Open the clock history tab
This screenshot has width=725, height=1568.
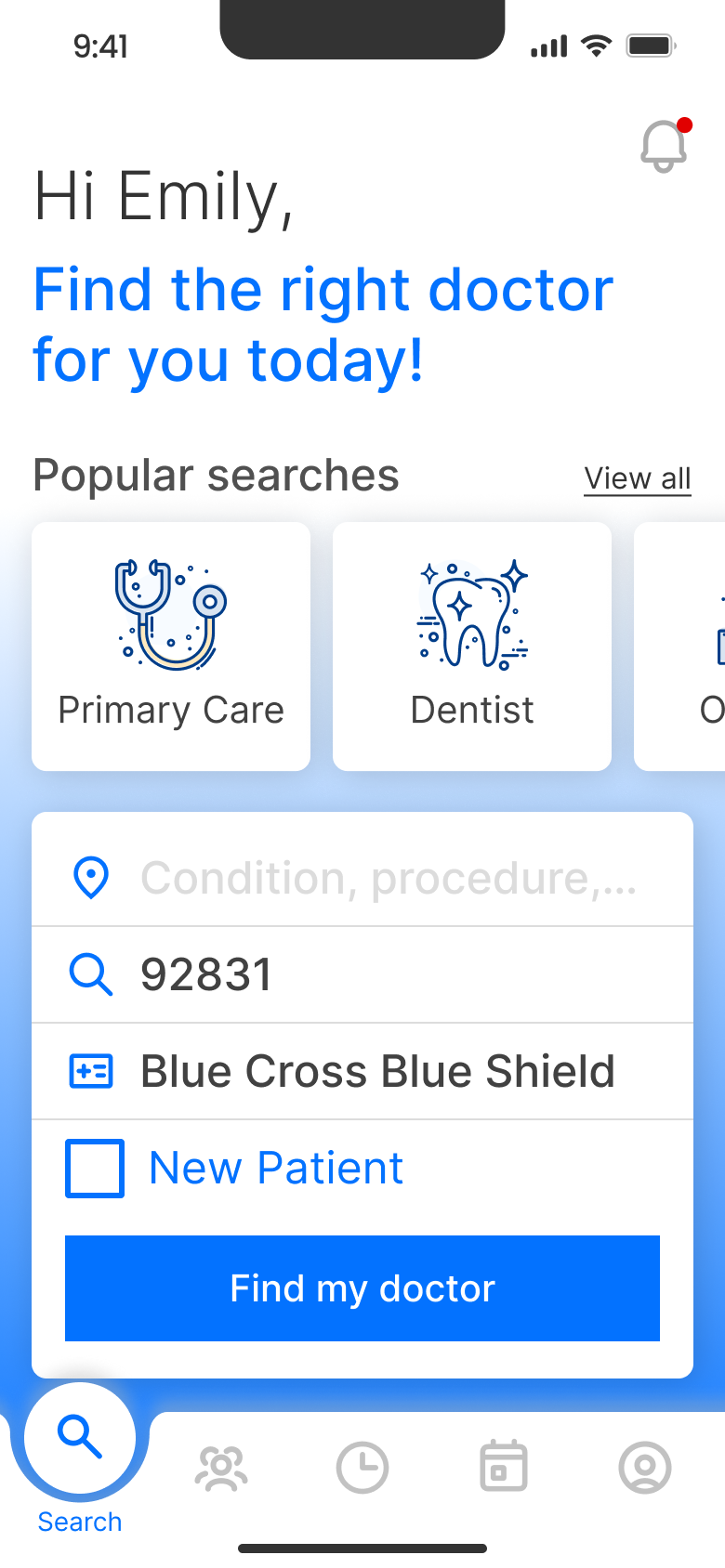(362, 1469)
